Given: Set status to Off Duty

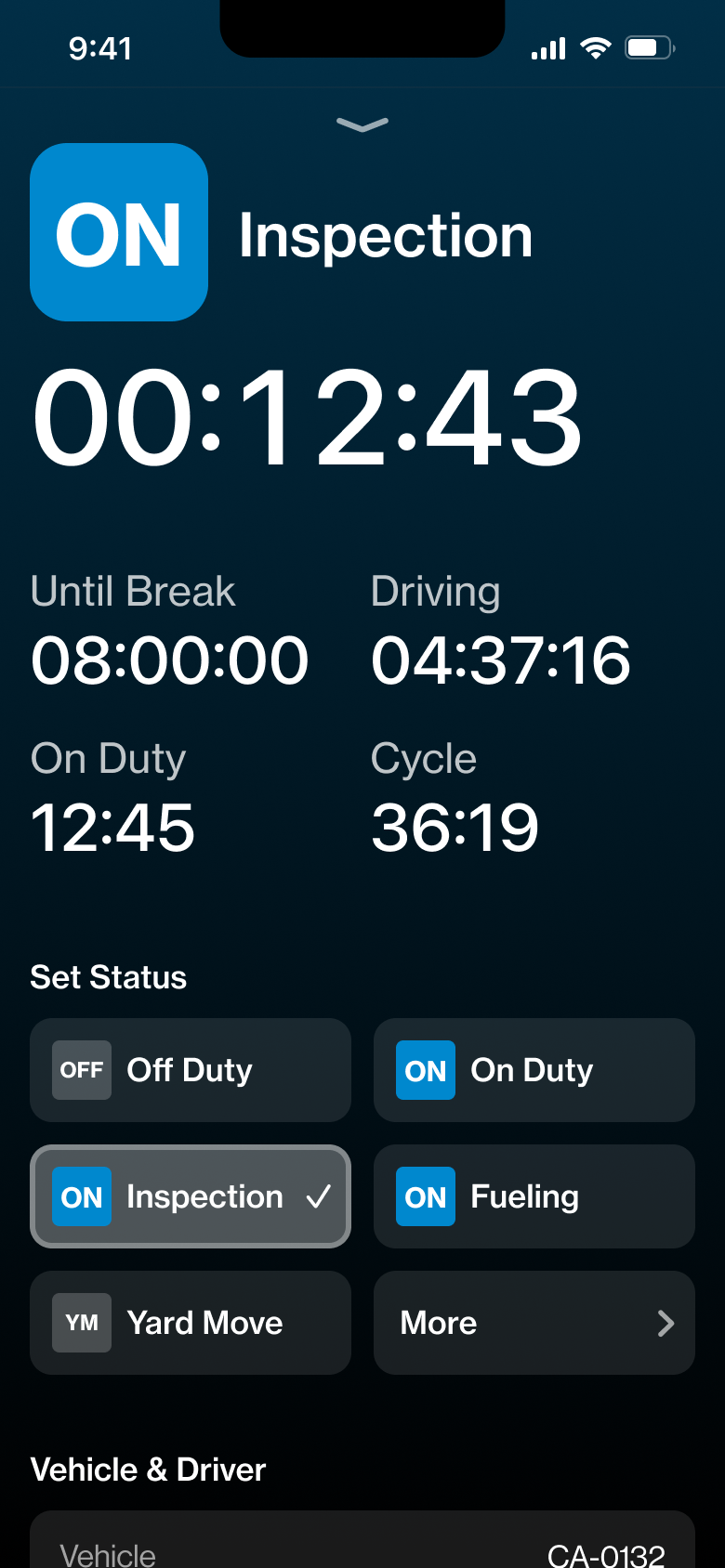Looking at the screenshot, I should click(191, 1070).
